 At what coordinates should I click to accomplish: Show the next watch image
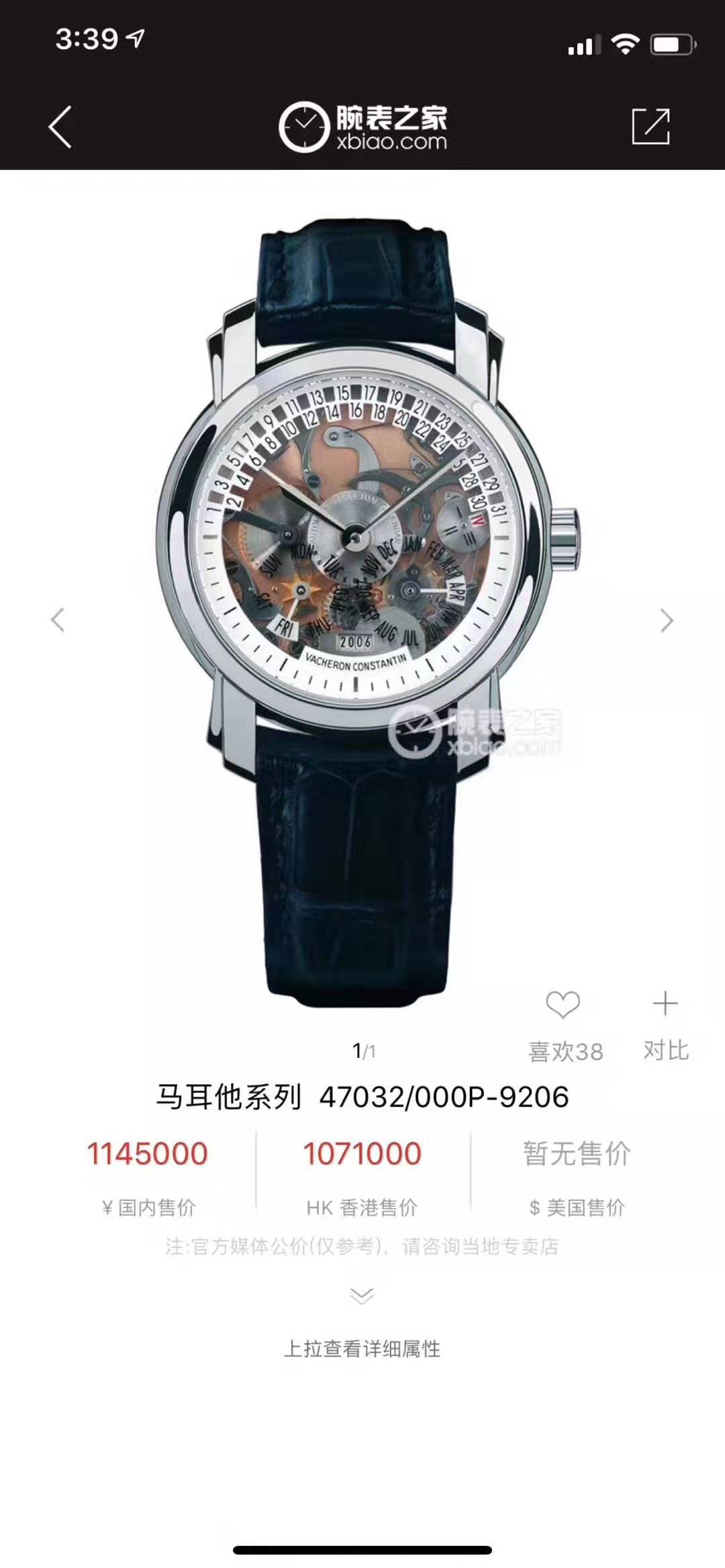tap(666, 620)
